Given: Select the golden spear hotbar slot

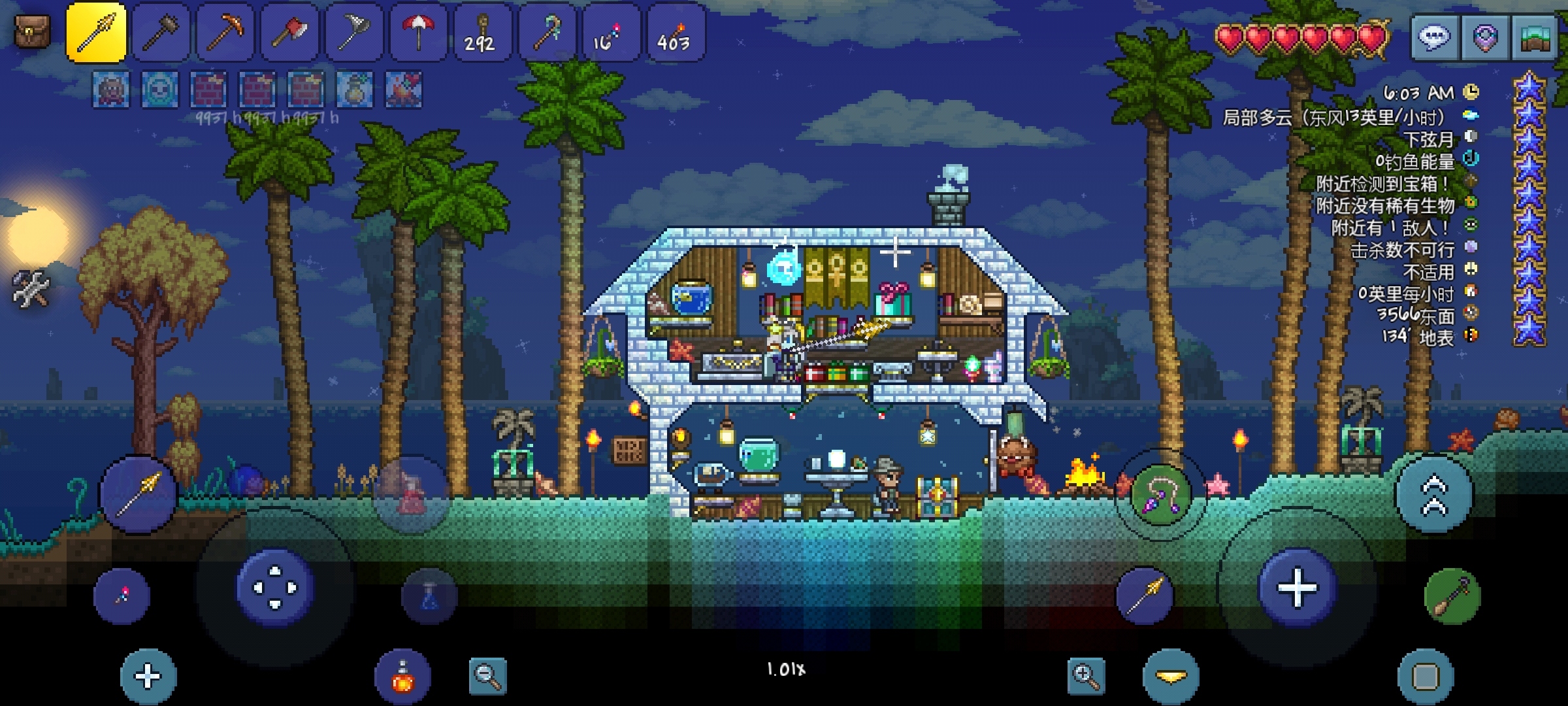Looking at the screenshot, I should (96, 33).
